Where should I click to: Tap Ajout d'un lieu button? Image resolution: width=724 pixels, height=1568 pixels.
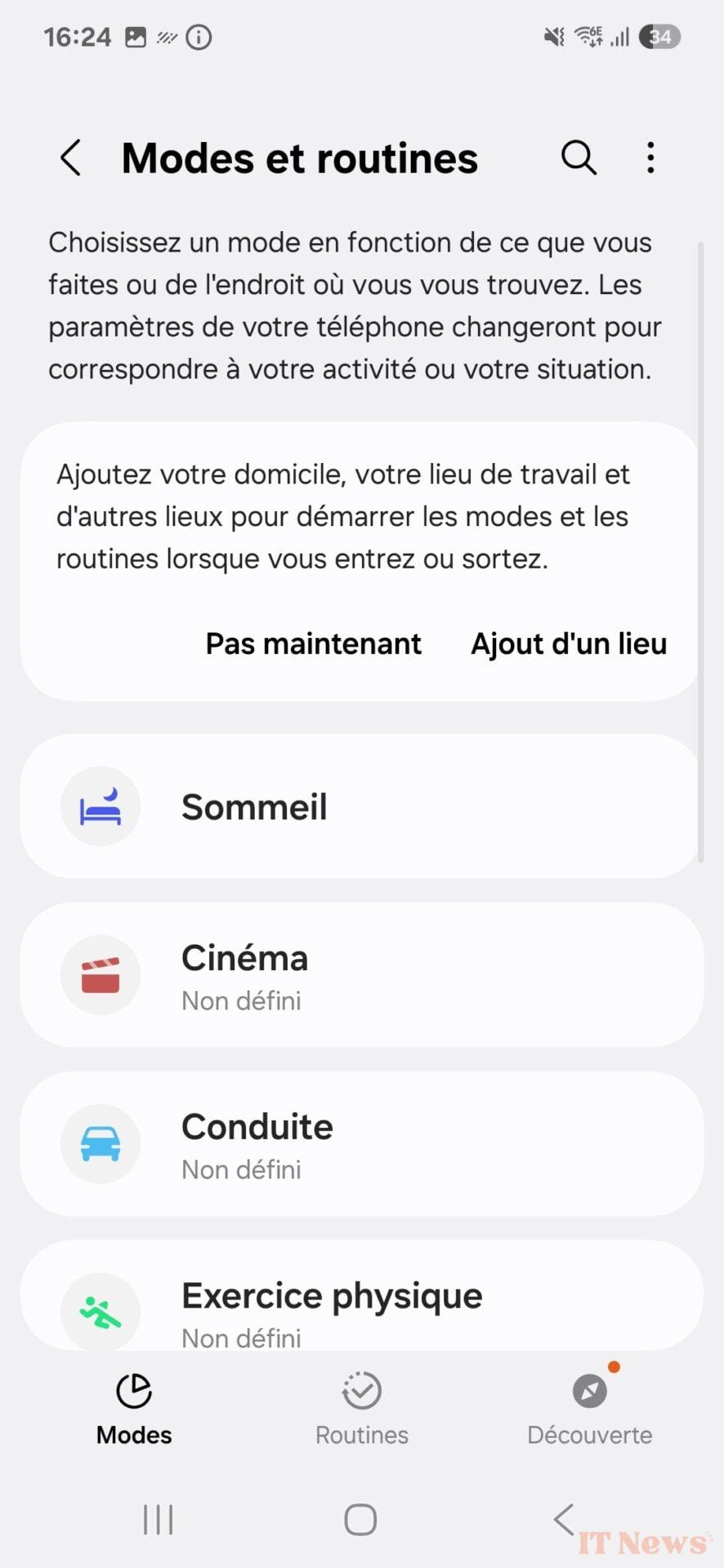point(569,644)
